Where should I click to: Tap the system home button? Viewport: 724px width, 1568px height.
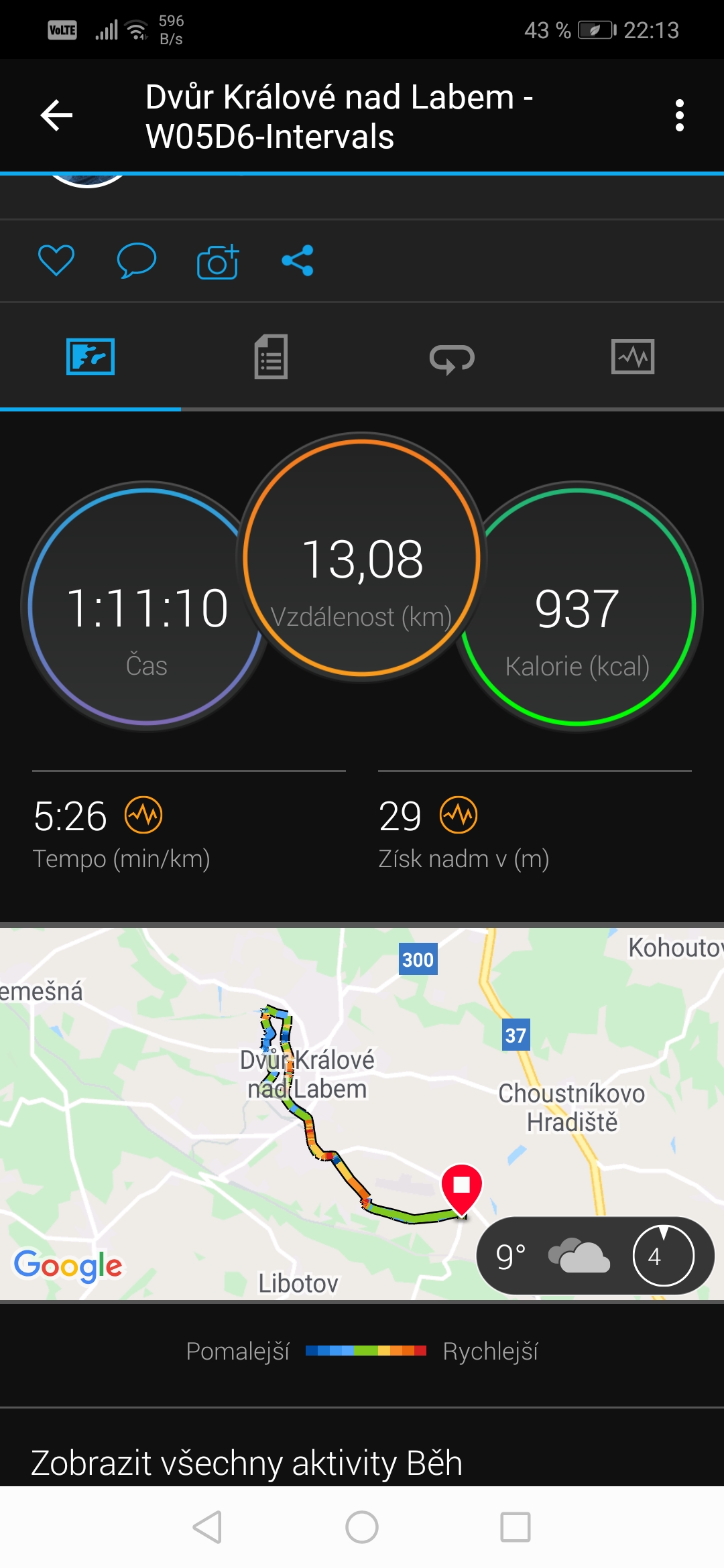point(362,1528)
